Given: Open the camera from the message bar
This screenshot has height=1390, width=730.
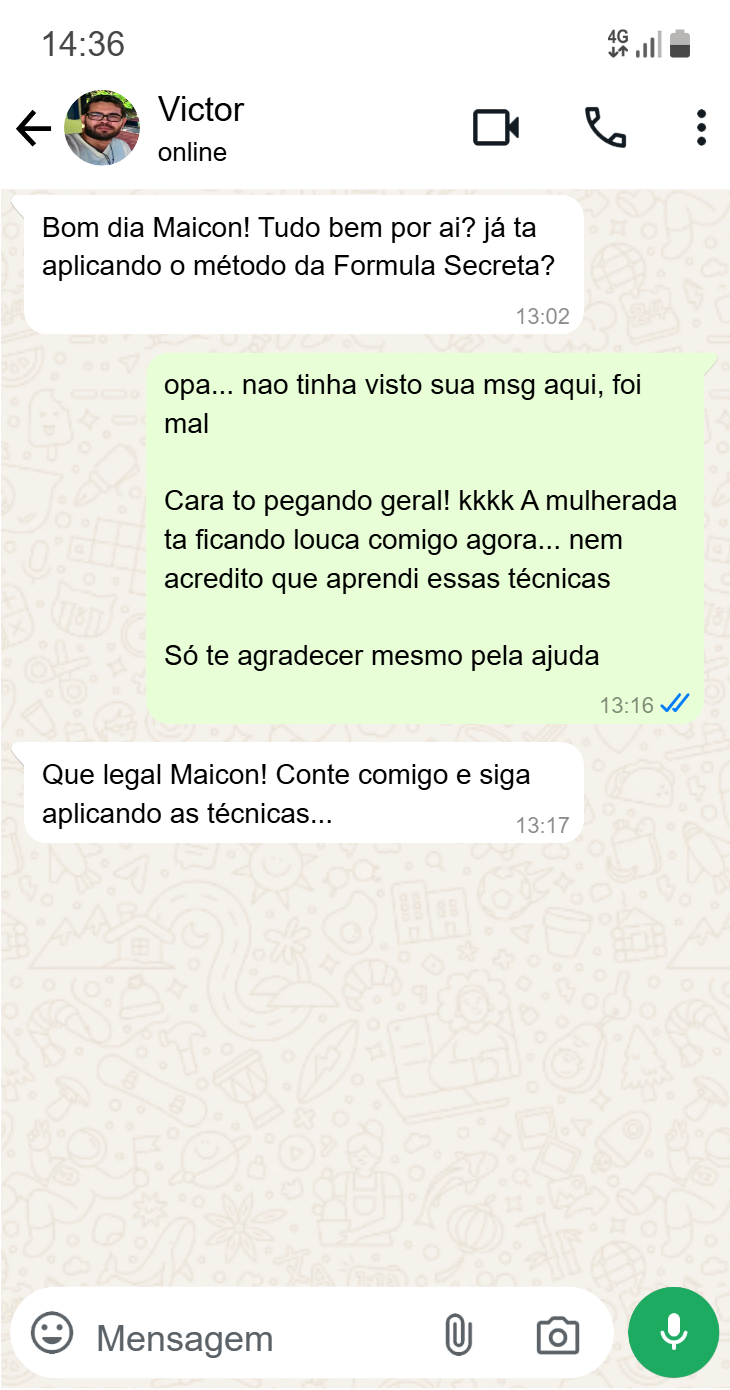Looking at the screenshot, I should tap(557, 1335).
